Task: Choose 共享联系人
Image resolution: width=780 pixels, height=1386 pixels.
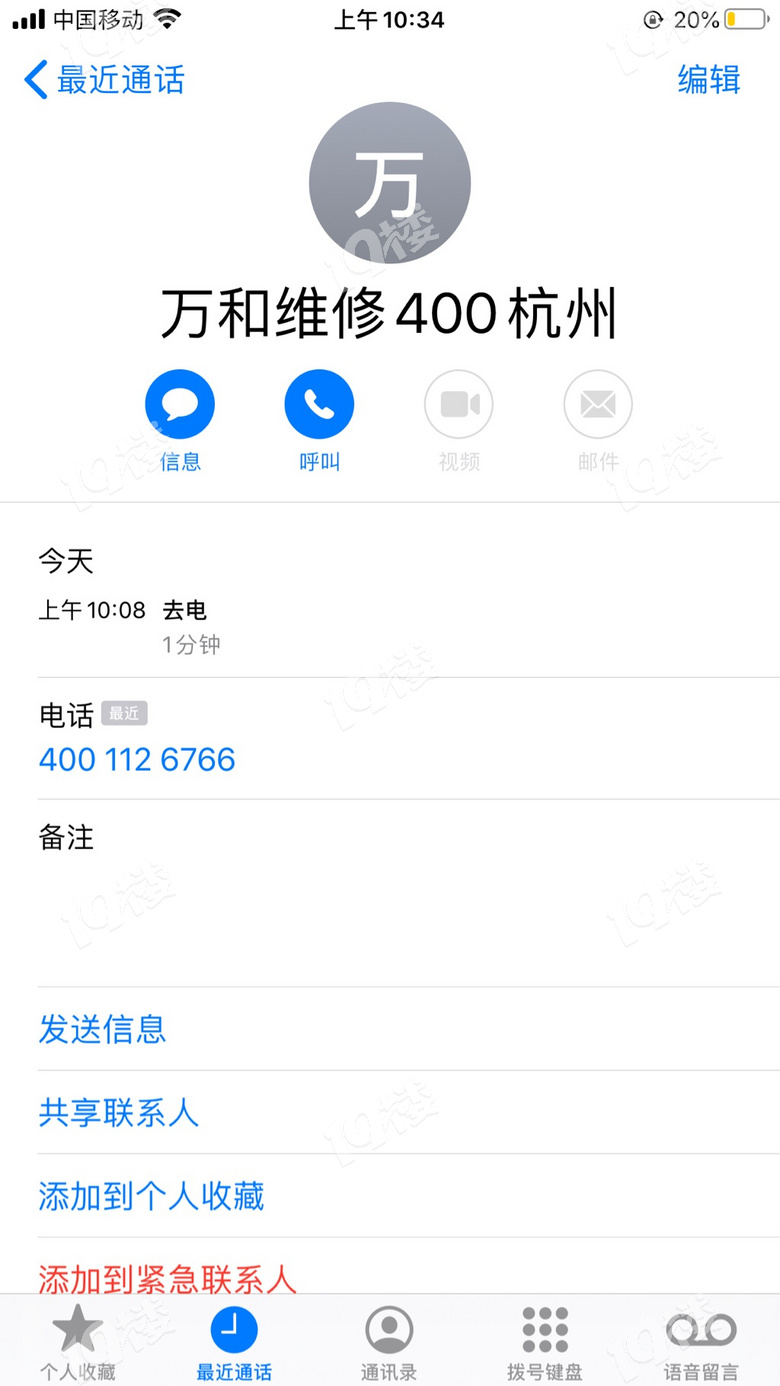Action: click(119, 1113)
